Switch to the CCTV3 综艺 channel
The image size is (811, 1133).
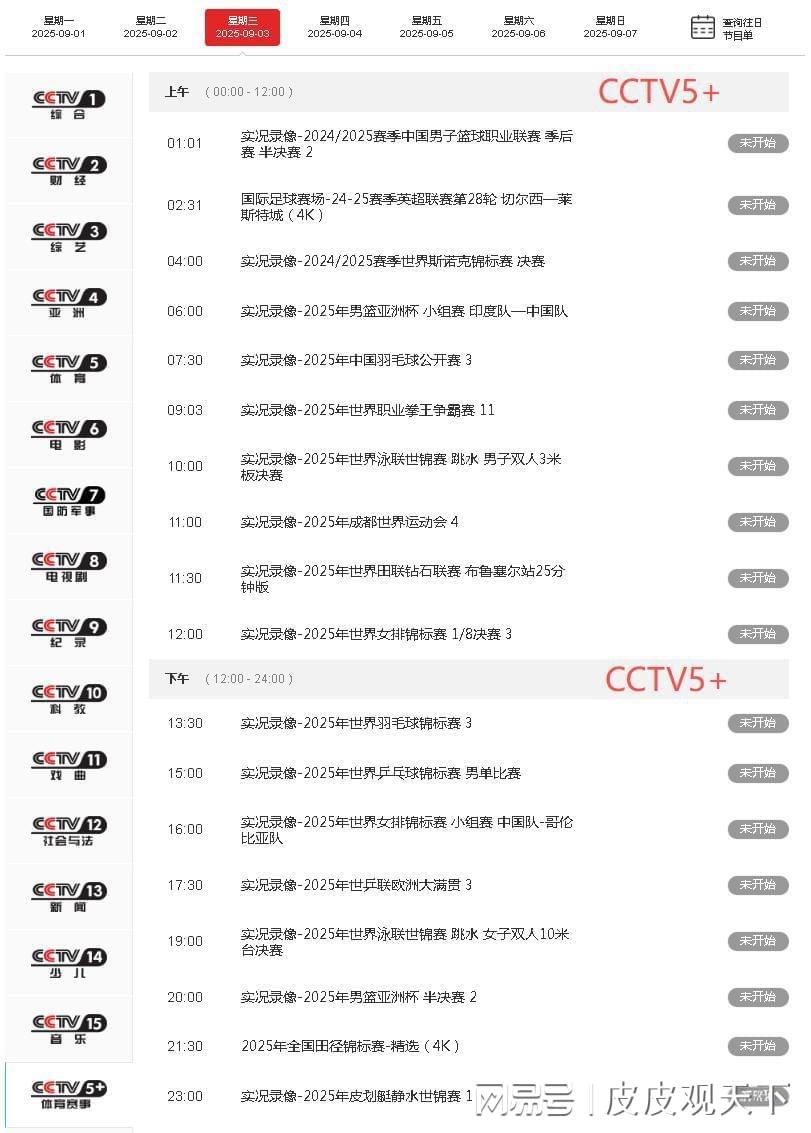68,237
